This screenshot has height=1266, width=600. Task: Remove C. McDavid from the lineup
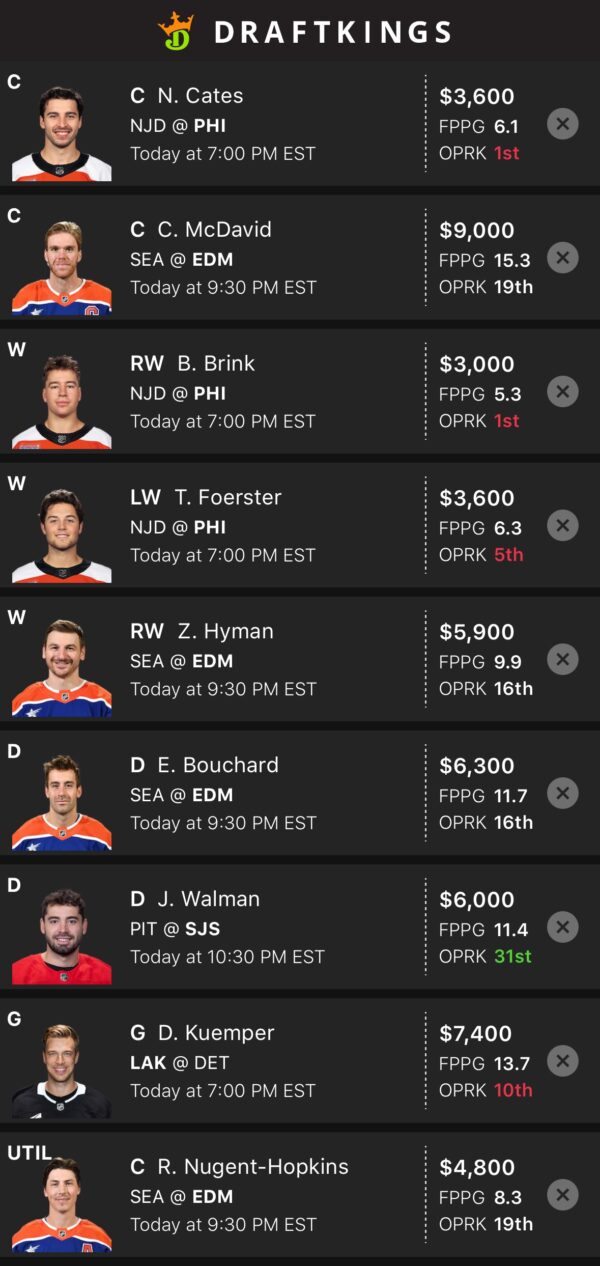point(562,258)
